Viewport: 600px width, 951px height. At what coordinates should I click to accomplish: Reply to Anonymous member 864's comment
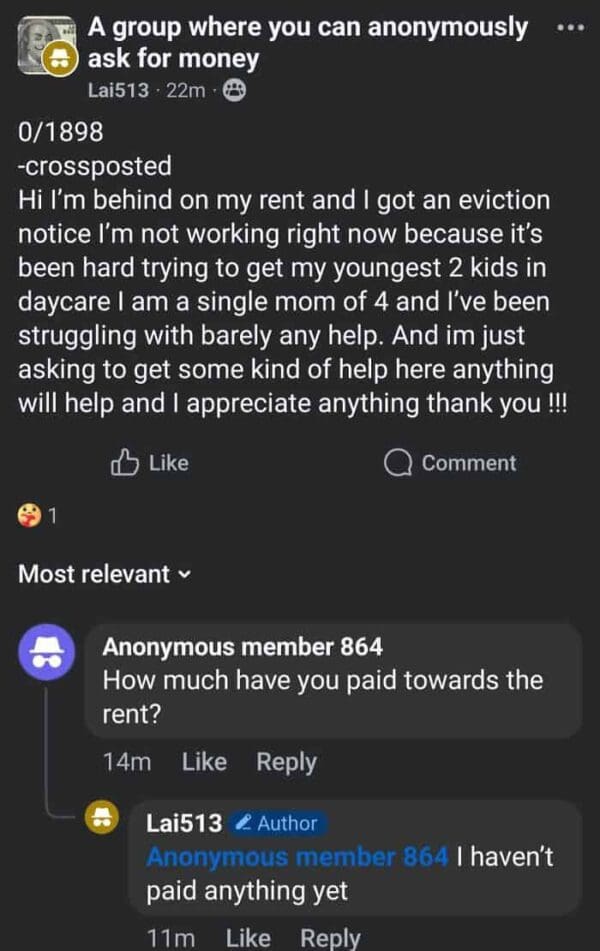coord(286,762)
